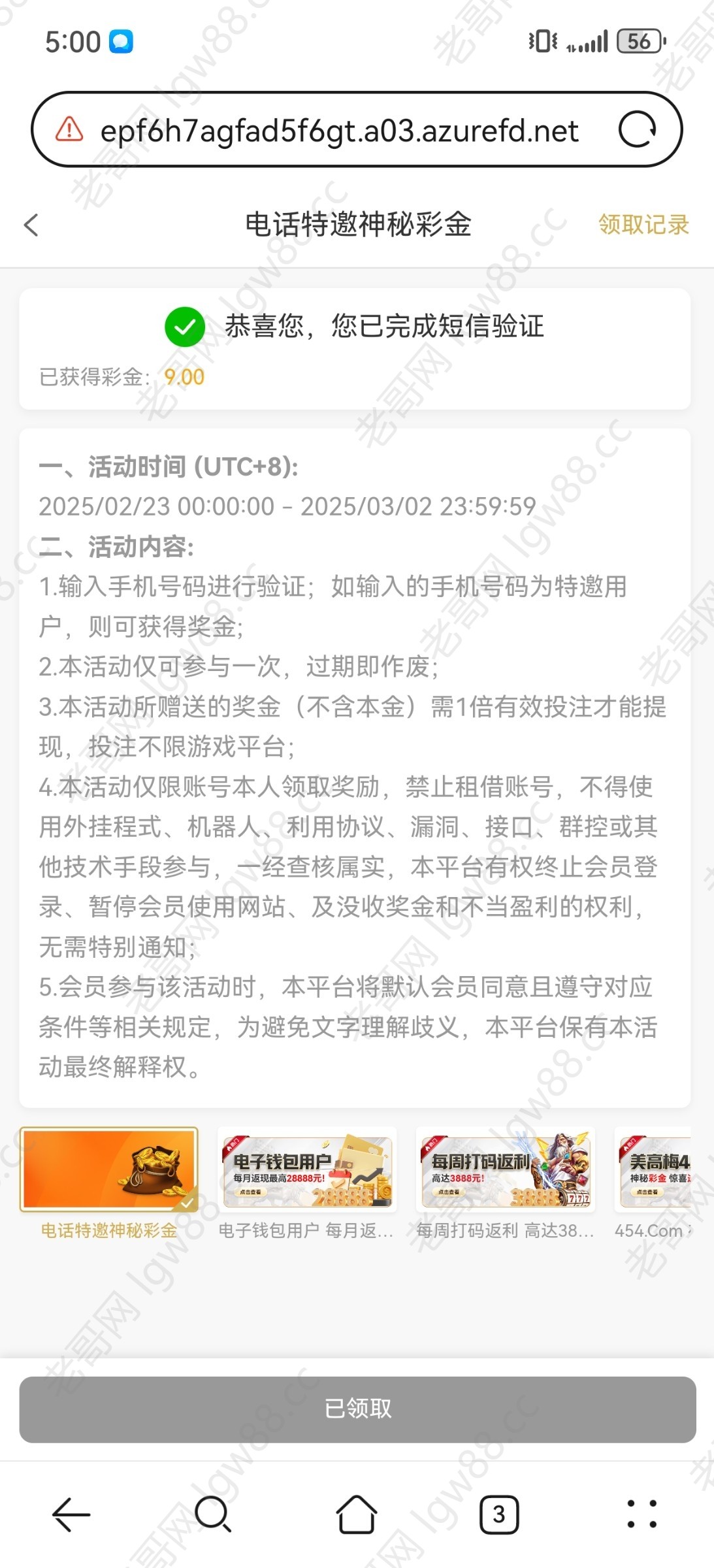Viewport: 714px width, 1568px height.
Task: Tap the 已领取 button
Action: point(357,1409)
